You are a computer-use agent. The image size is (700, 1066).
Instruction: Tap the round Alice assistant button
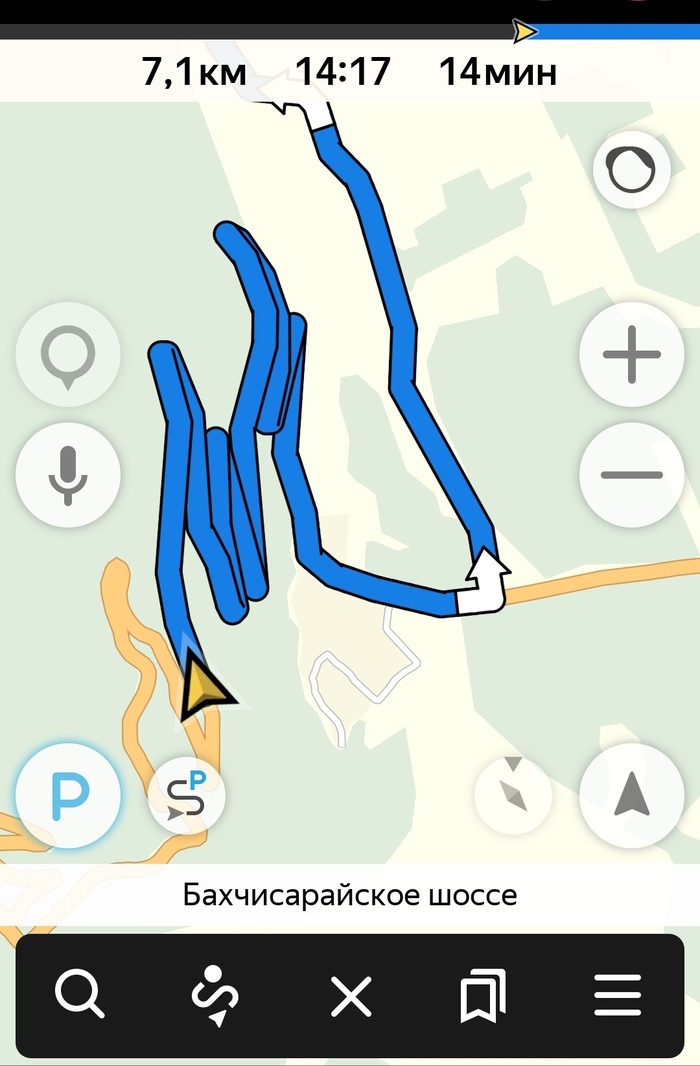[x=631, y=170]
